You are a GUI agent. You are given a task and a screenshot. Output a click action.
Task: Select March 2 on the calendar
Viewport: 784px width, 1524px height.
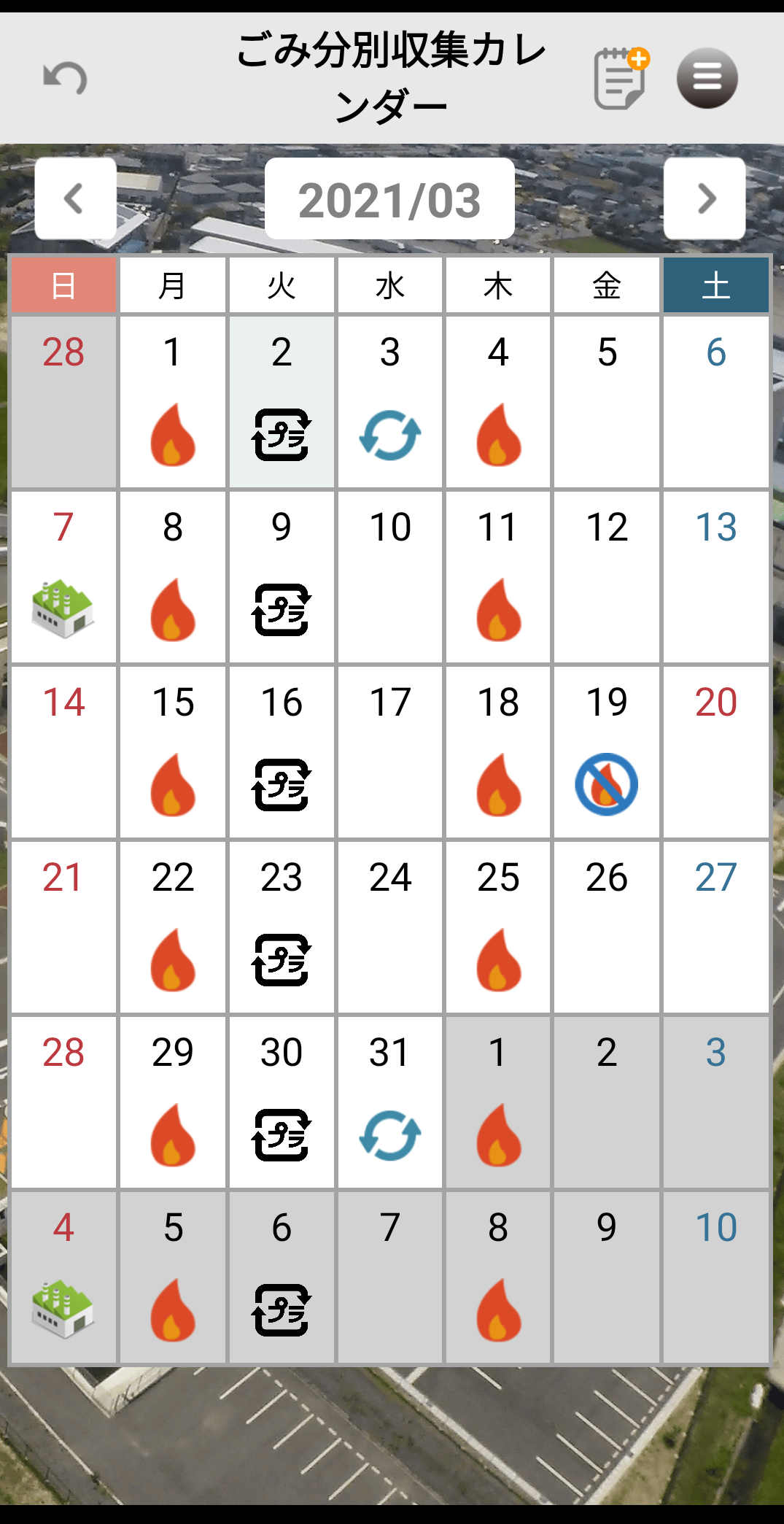(x=282, y=401)
